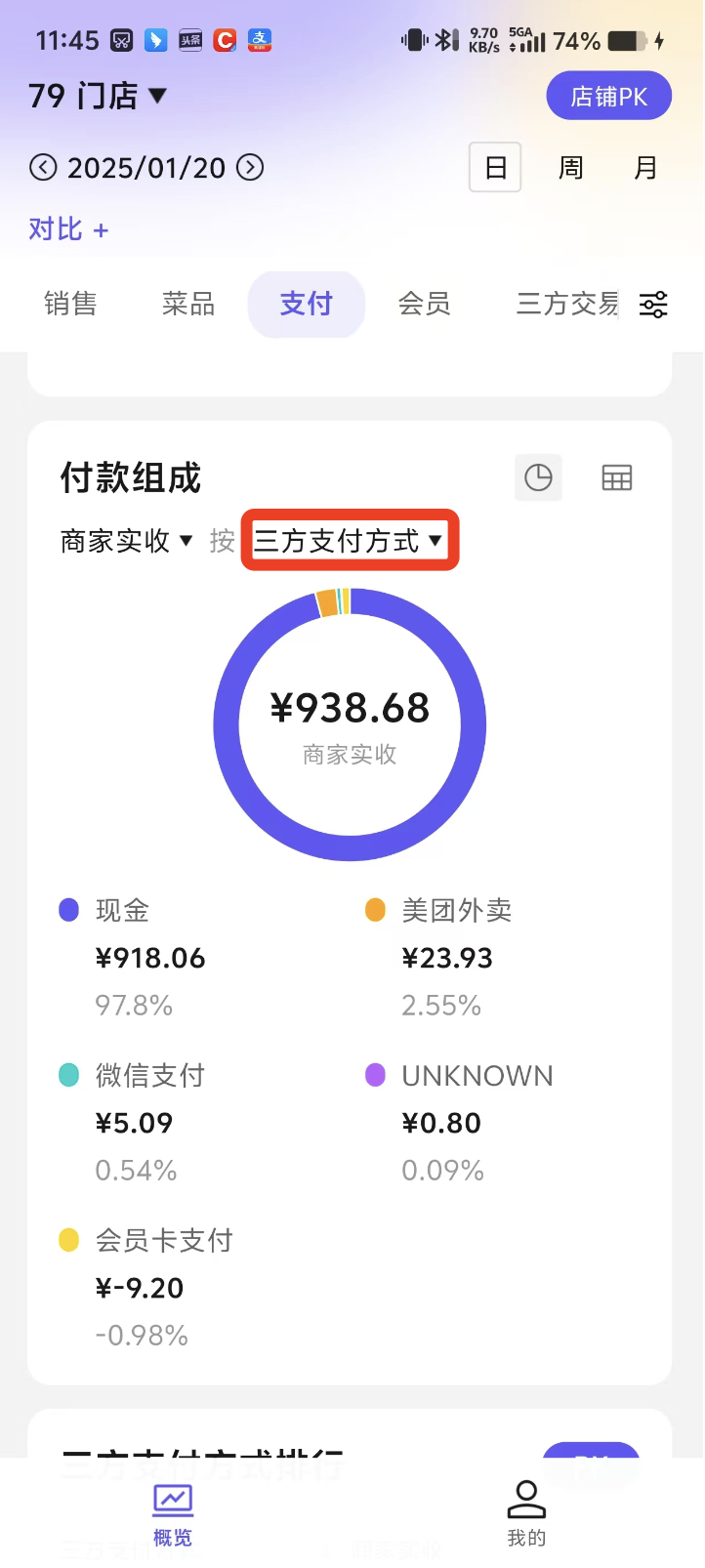The width and height of the screenshot is (705, 1568).
Task: Switch to the 月 month view
Action: 645,168
